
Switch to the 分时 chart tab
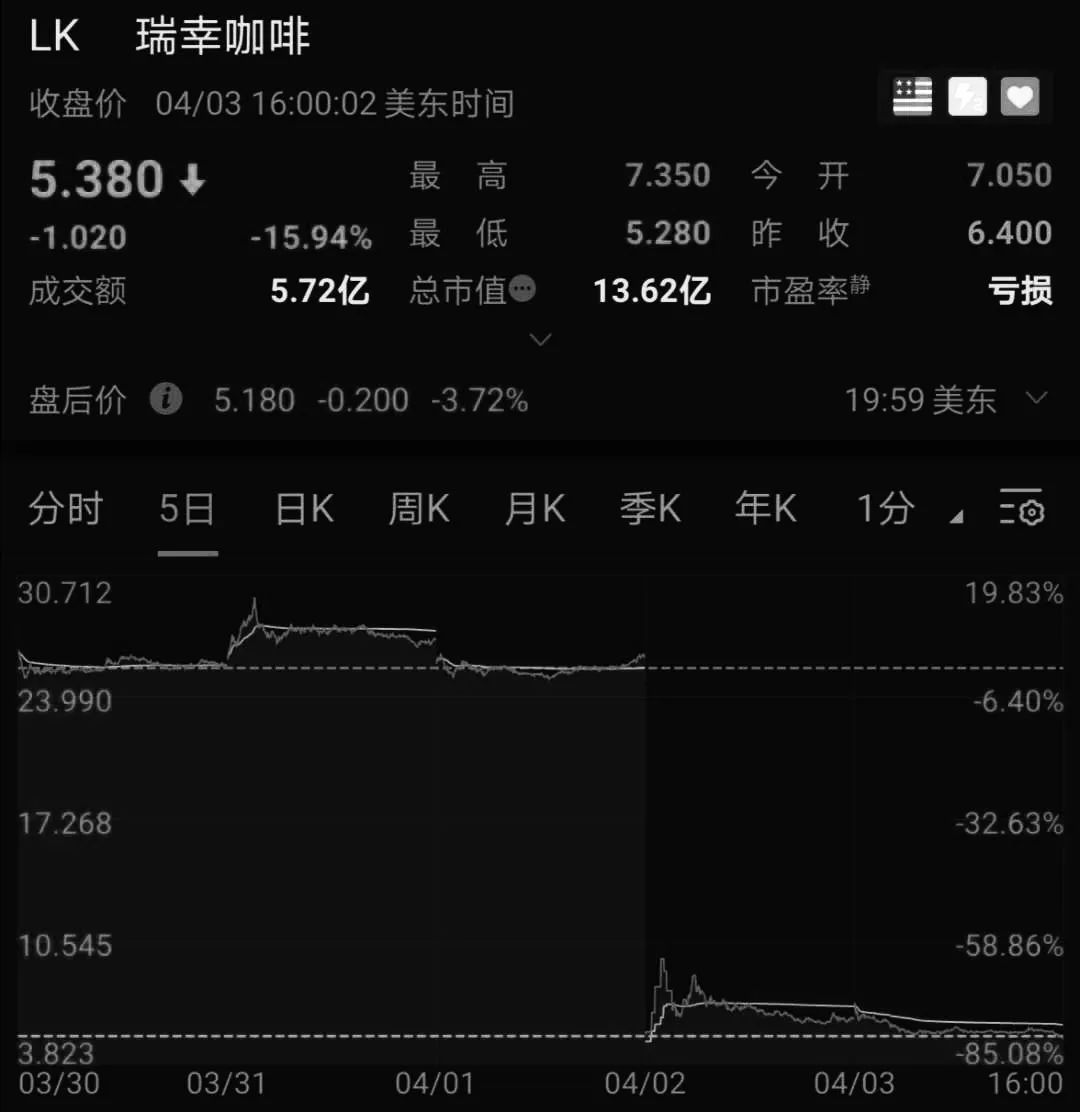[65, 510]
